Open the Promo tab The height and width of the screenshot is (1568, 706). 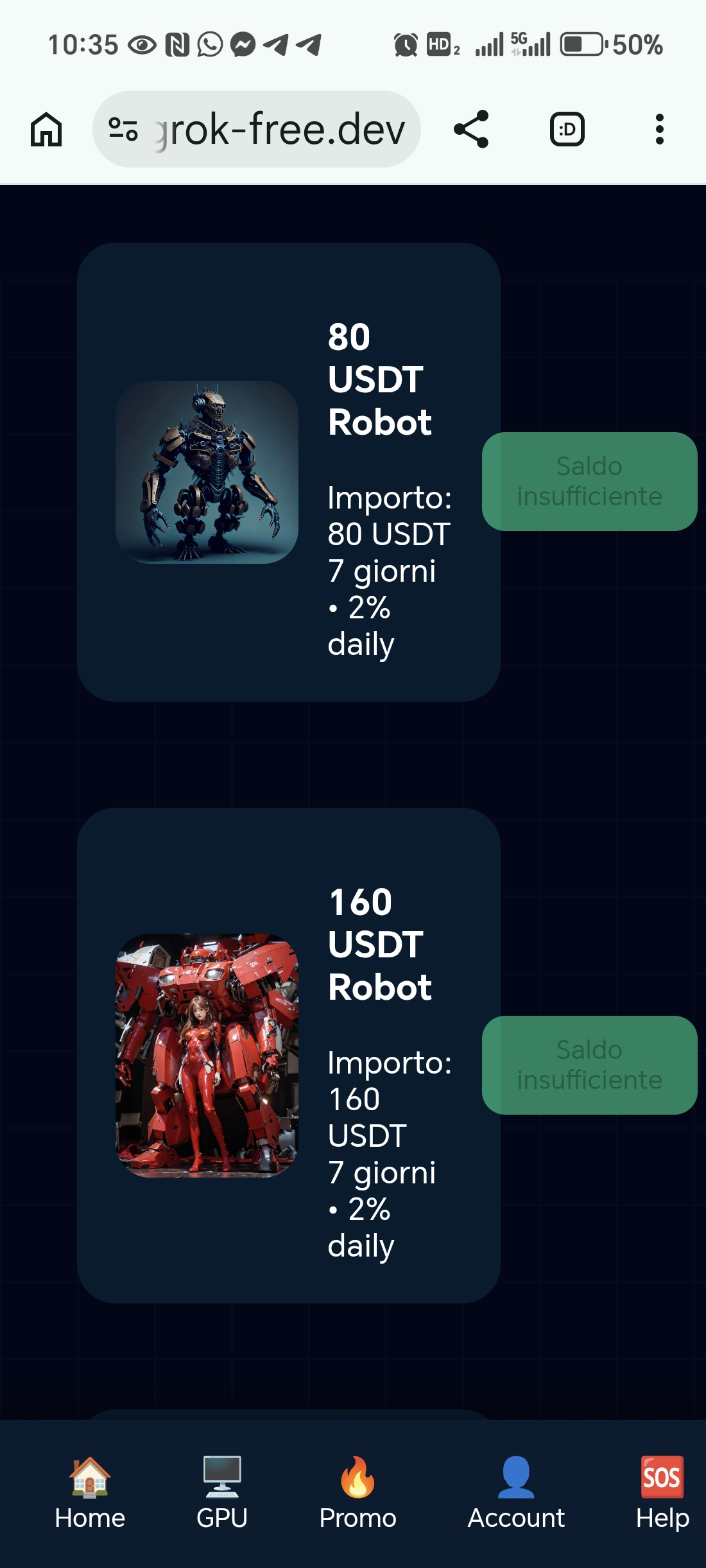point(357,1494)
